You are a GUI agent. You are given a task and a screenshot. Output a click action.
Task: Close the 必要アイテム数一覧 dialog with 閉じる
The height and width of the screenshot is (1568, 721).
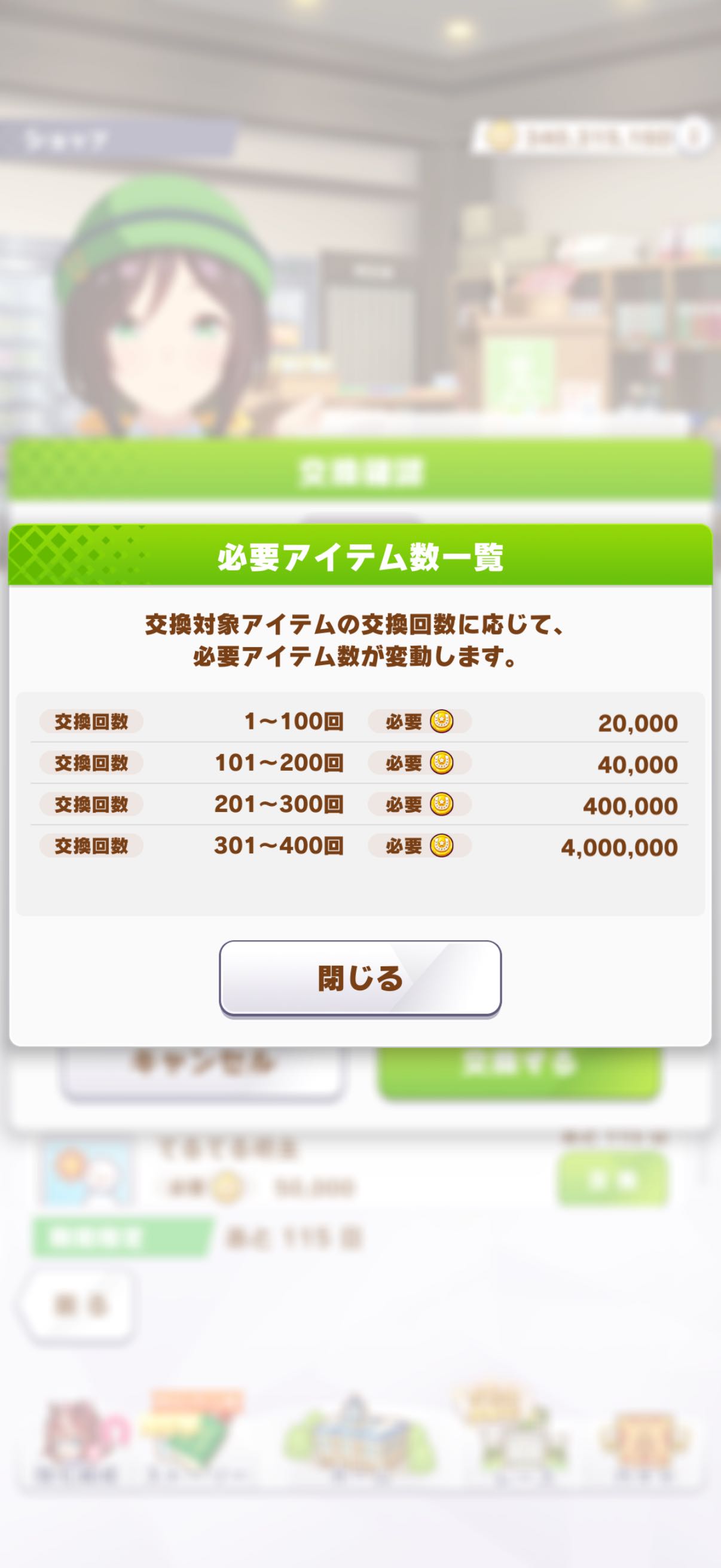(360, 978)
